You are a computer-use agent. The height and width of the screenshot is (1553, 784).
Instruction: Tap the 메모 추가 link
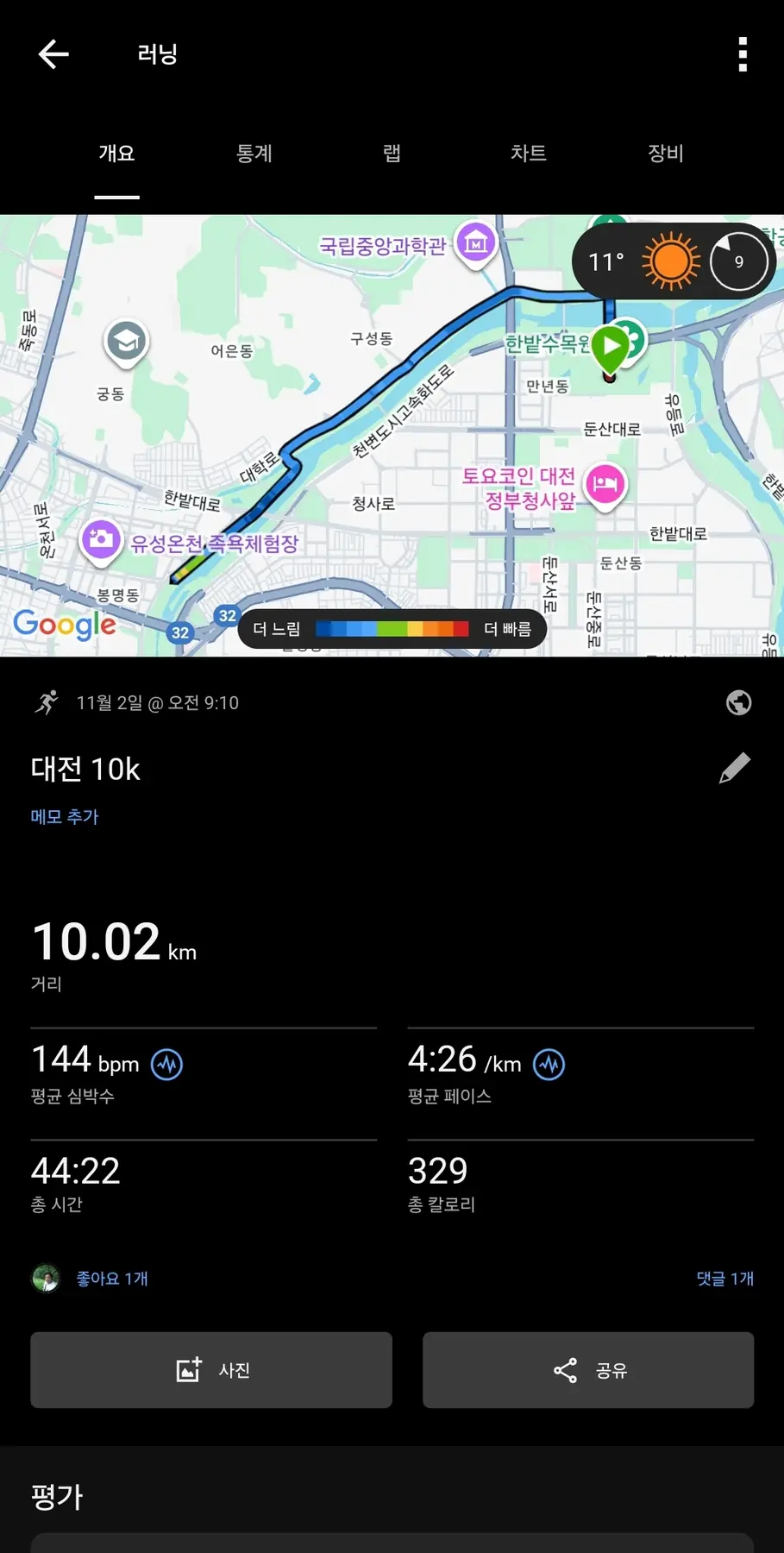65,816
